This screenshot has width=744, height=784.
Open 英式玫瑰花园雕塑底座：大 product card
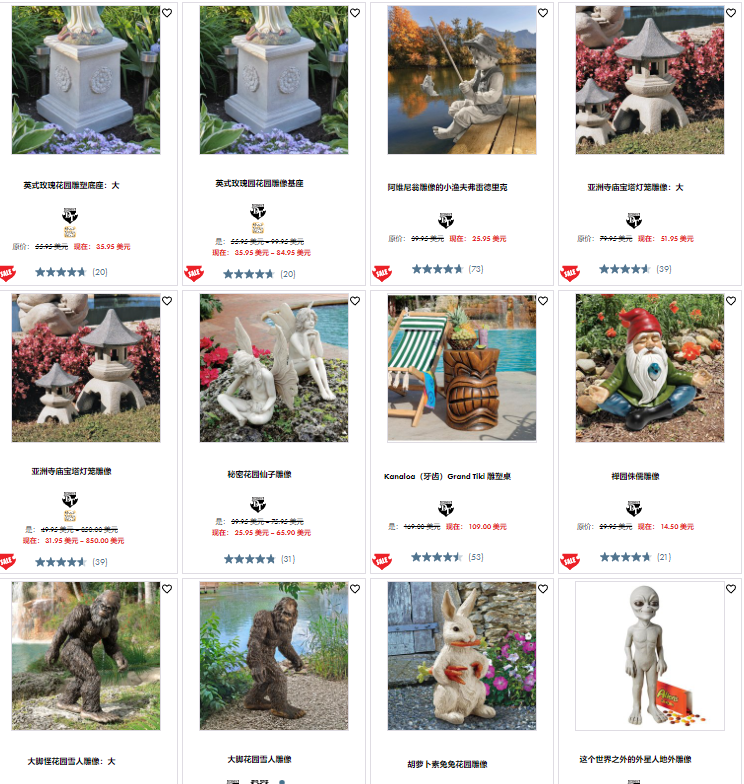coord(85,80)
